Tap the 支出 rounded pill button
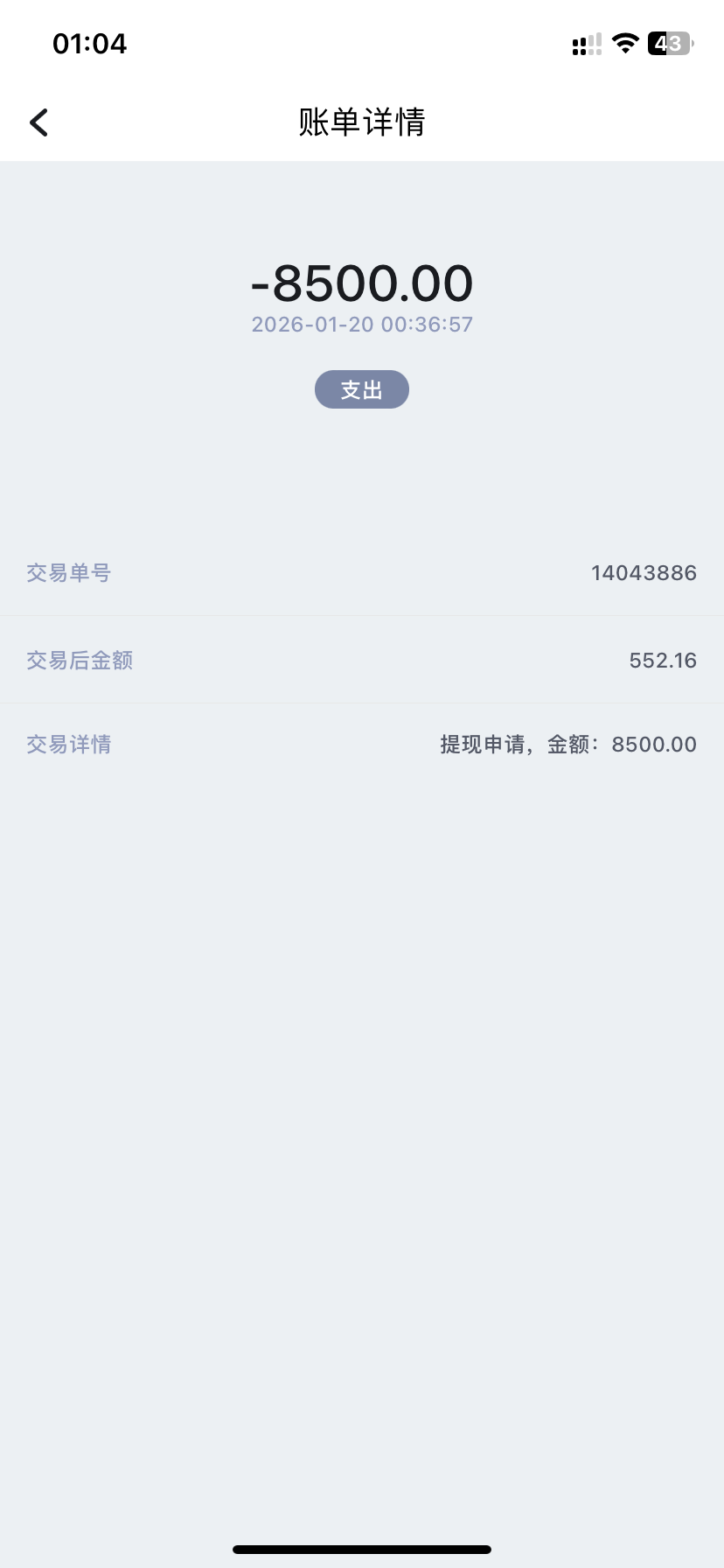The width and height of the screenshot is (724, 1568). (x=361, y=389)
